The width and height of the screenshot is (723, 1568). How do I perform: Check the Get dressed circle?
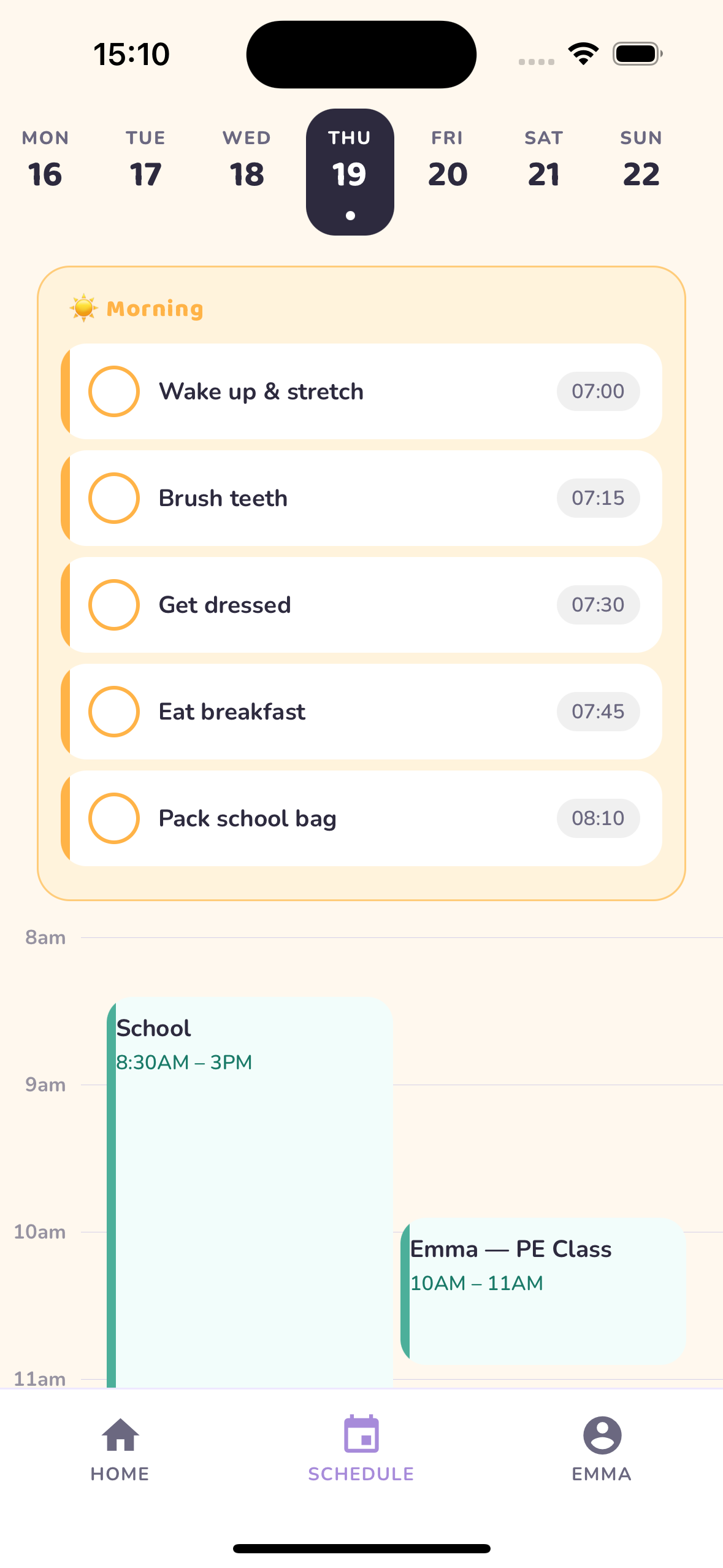(x=114, y=604)
